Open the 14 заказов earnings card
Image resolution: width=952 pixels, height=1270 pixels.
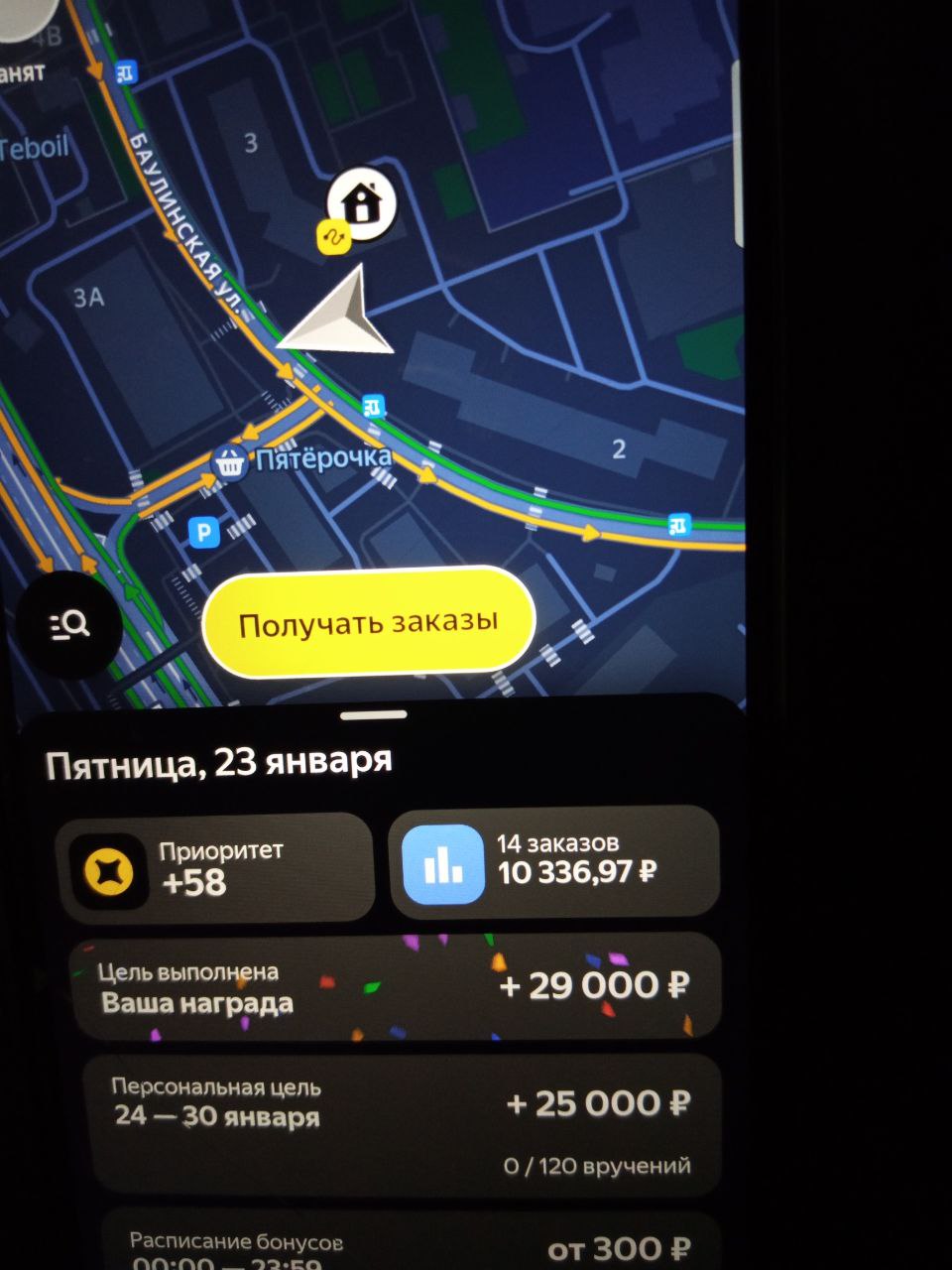pyautogui.click(x=553, y=861)
